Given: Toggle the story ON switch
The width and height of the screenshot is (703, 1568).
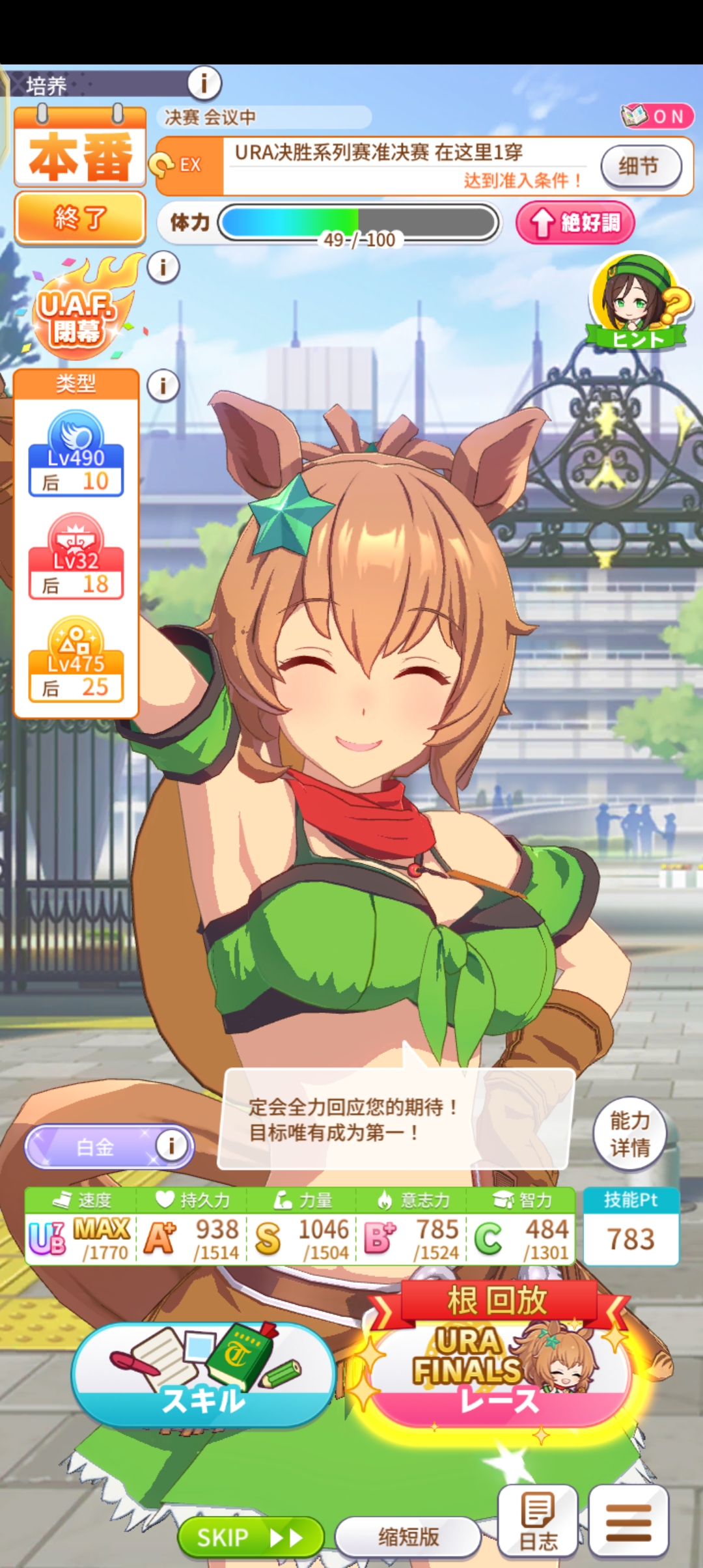Looking at the screenshot, I should click(656, 117).
